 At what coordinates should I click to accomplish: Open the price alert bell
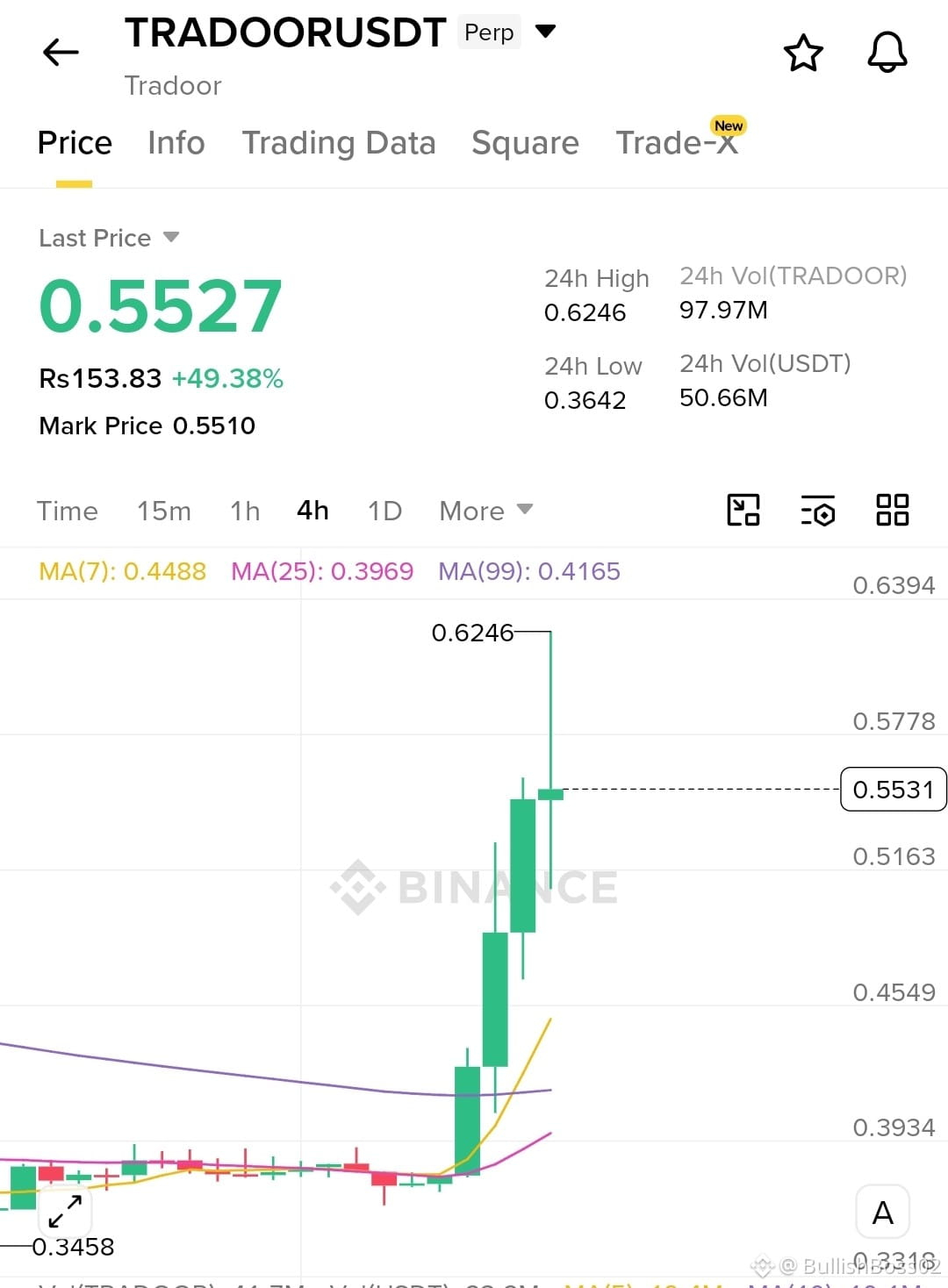pyautogui.click(x=887, y=53)
